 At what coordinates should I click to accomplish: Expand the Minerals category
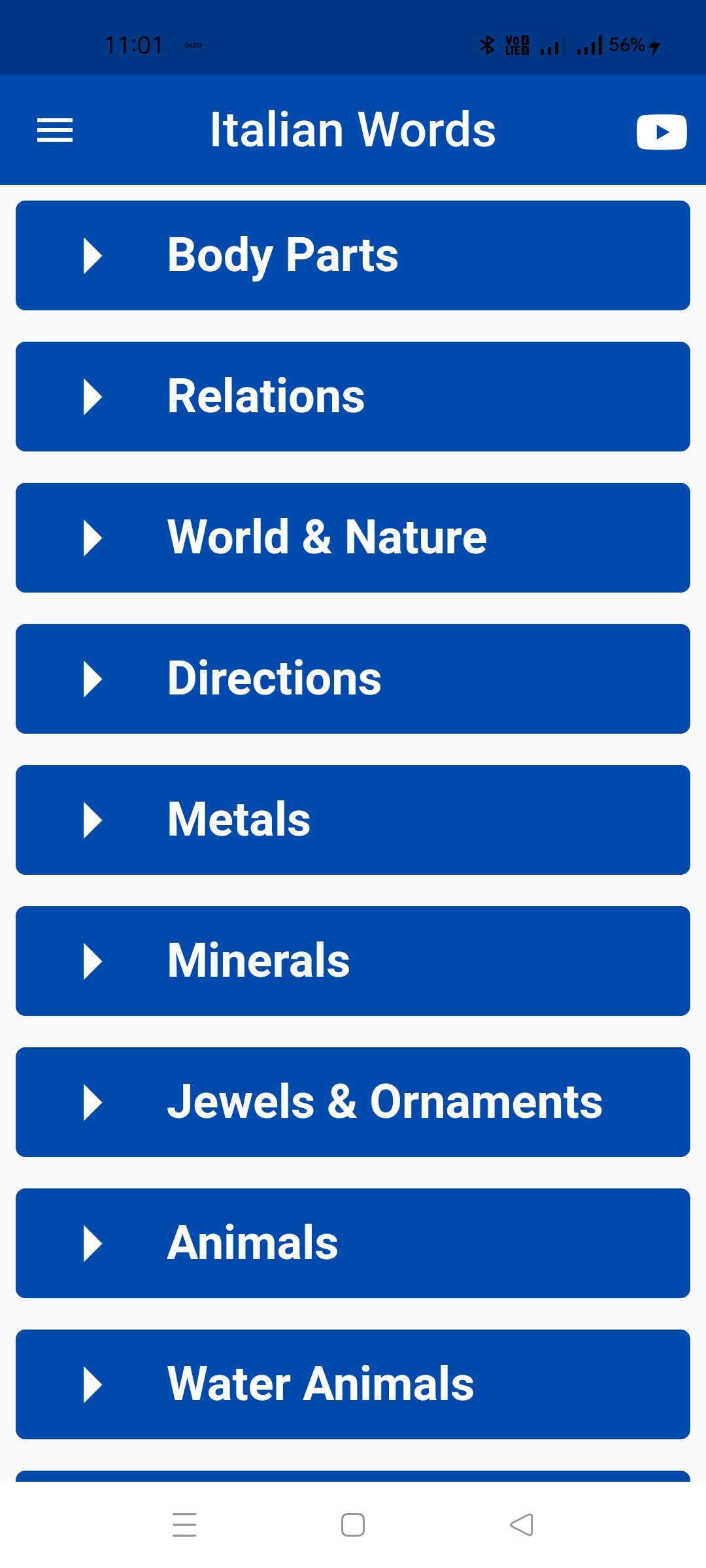coord(353,960)
